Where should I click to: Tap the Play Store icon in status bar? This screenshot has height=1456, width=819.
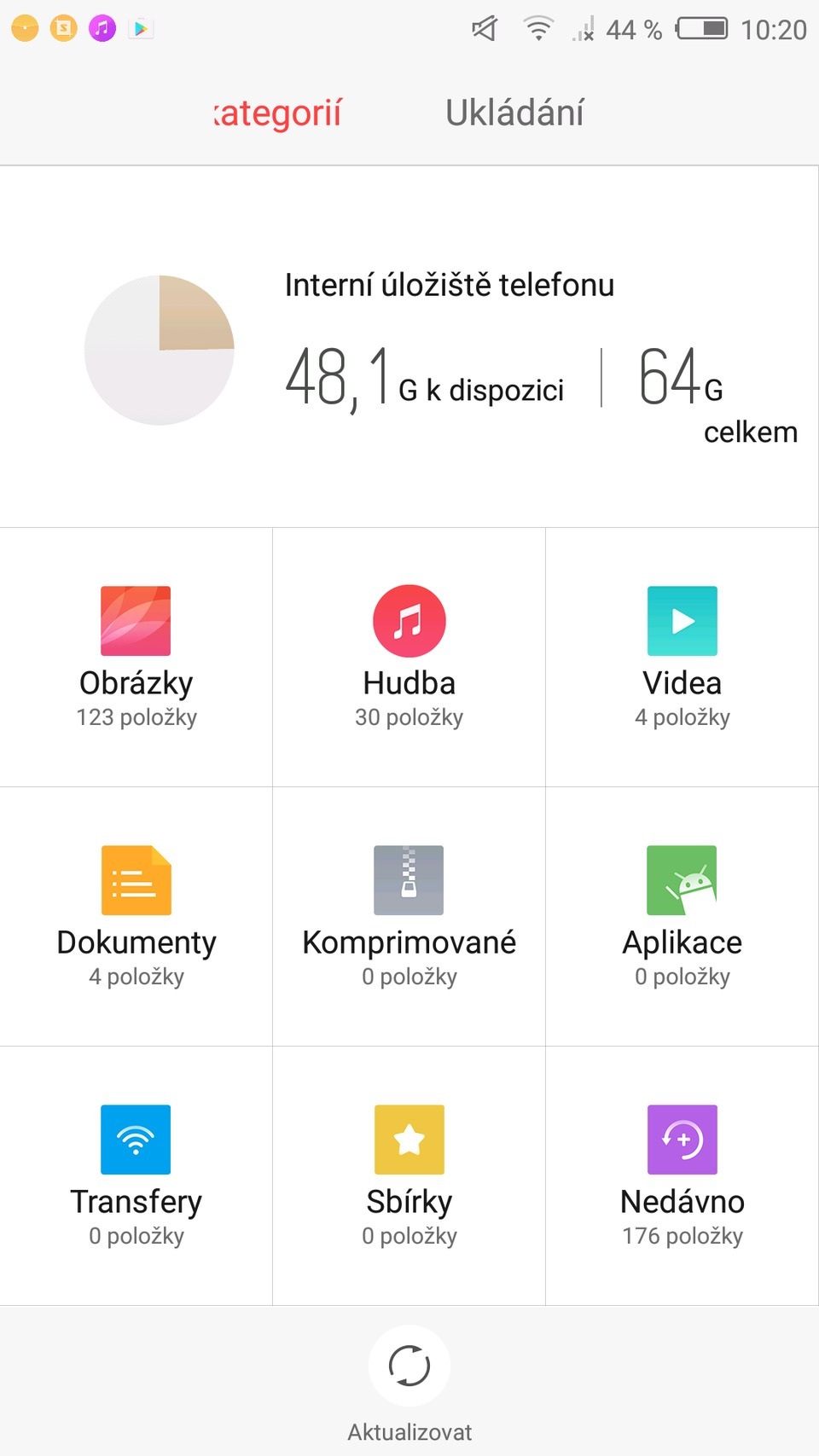[x=141, y=27]
